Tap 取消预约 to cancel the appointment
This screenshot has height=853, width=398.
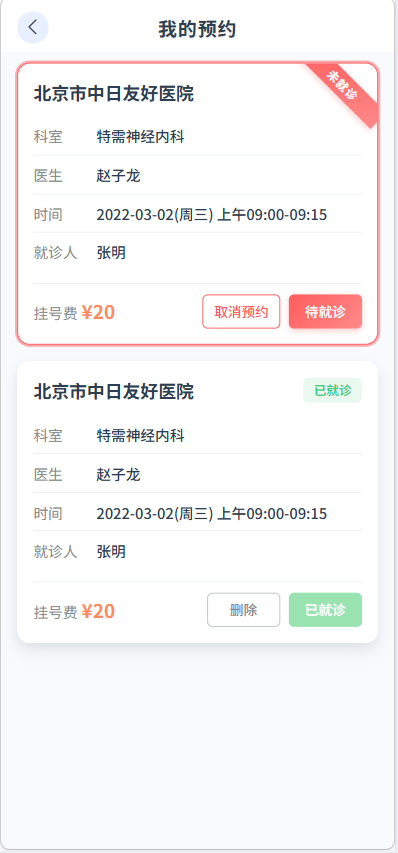[241, 312]
